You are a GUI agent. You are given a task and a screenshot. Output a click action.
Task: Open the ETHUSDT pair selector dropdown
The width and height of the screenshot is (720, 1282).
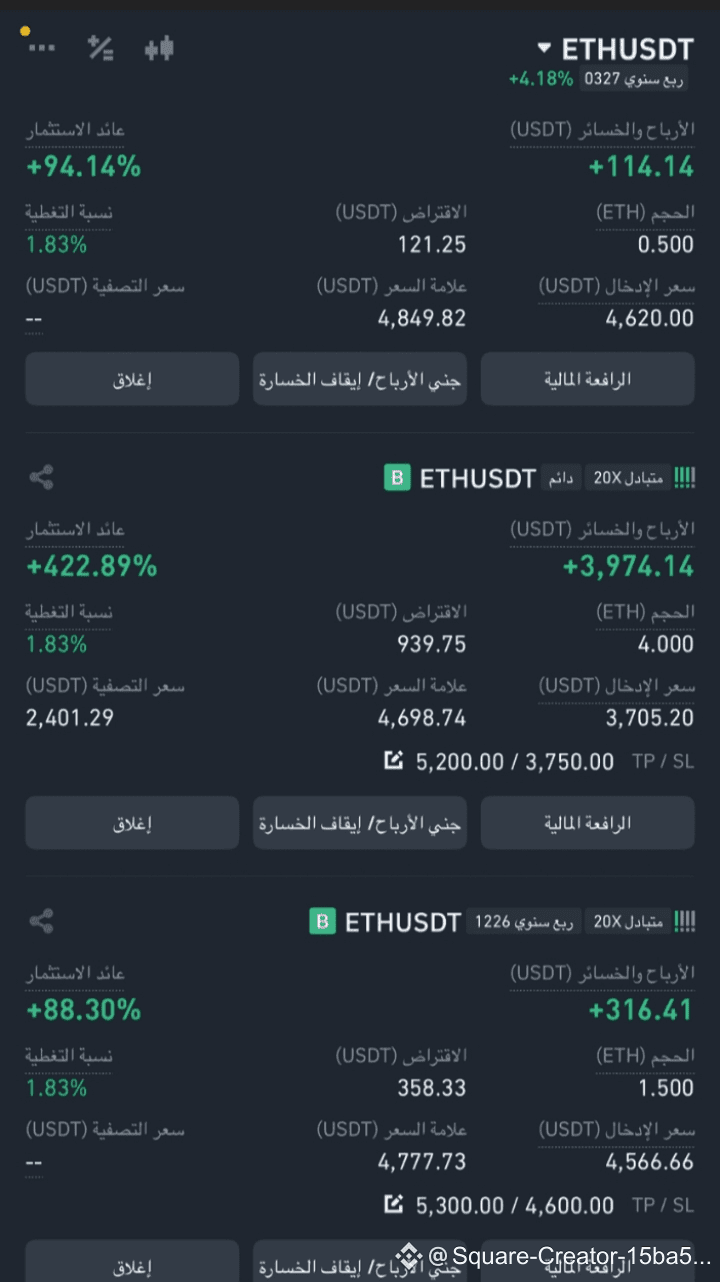616,48
